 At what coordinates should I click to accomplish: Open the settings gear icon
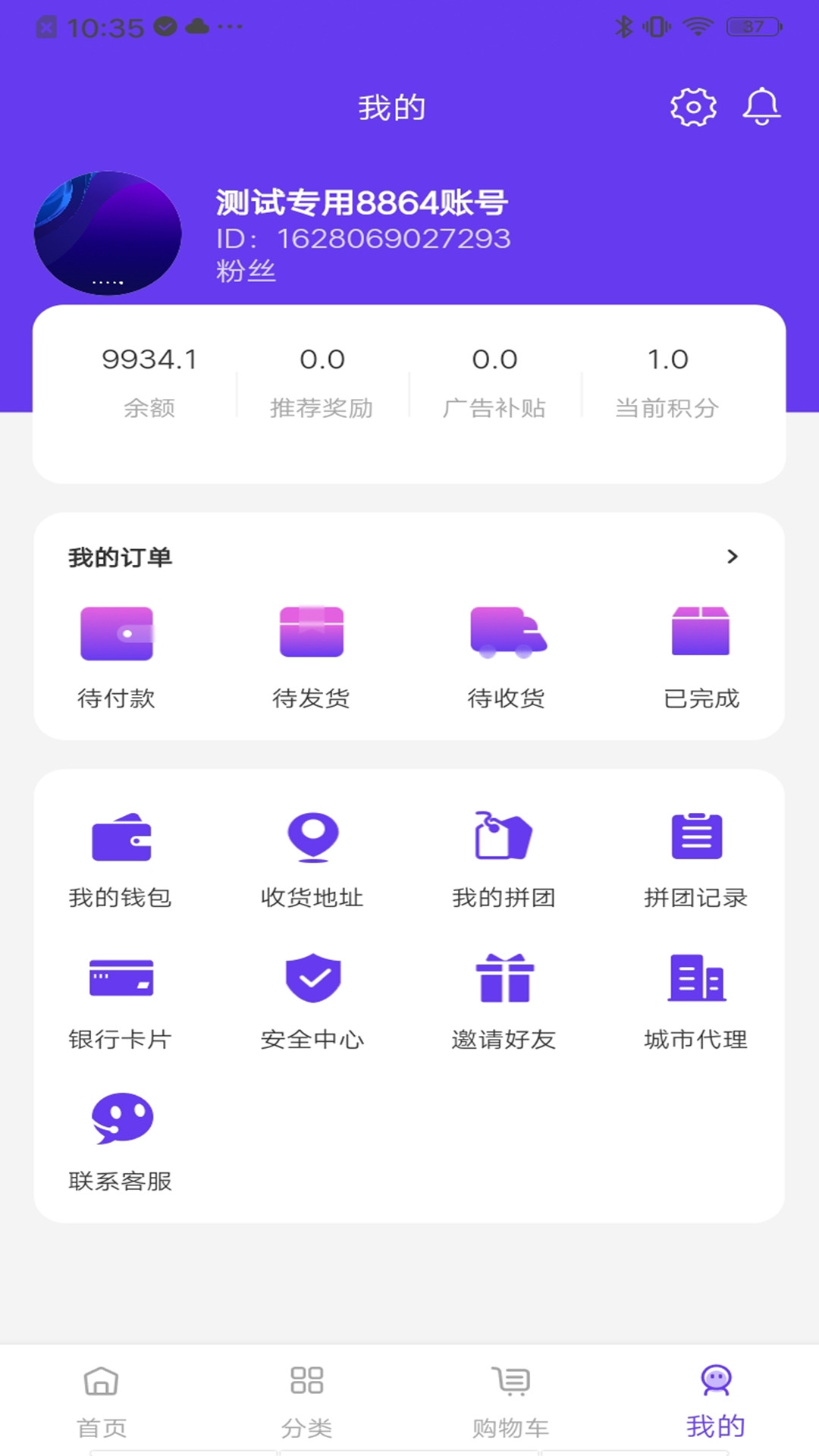point(692,106)
